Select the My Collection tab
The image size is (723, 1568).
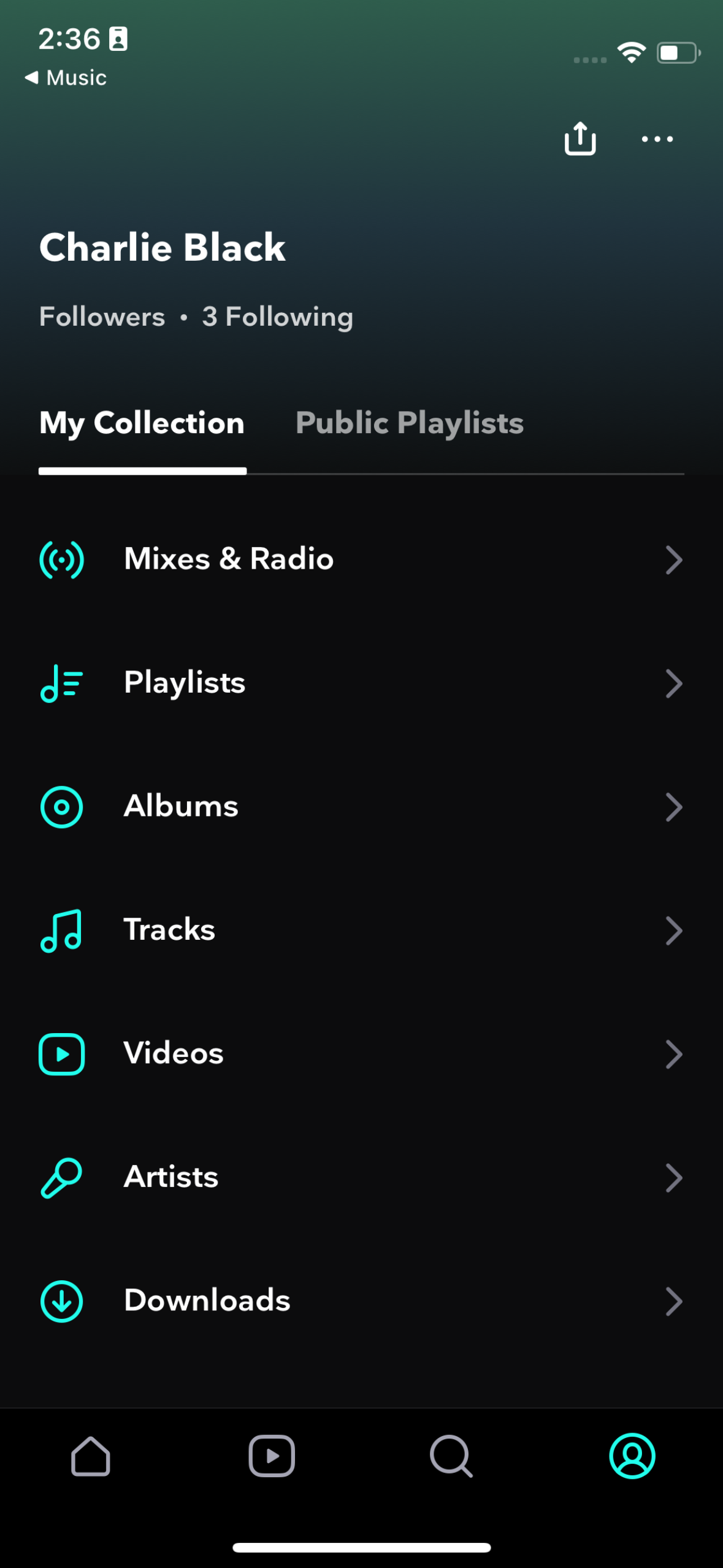(141, 422)
